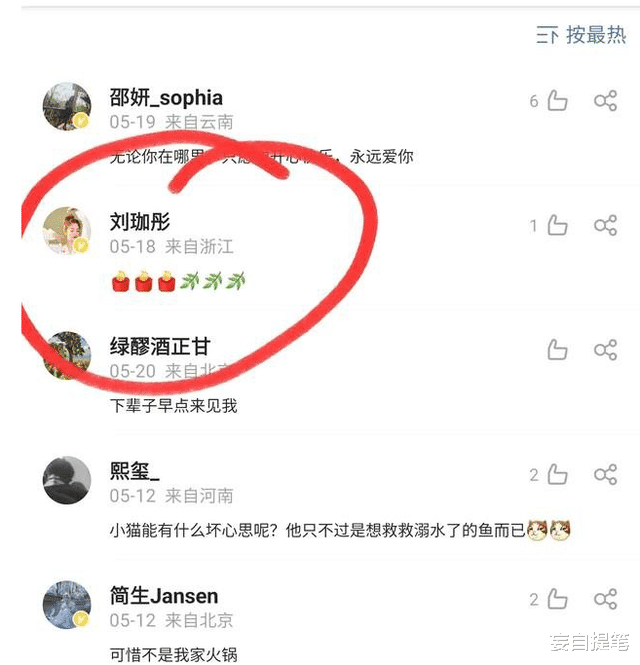The width and height of the screenshot is (640, 665).
Task: Like the comment by 熙玺_
Action: (557, 475)
